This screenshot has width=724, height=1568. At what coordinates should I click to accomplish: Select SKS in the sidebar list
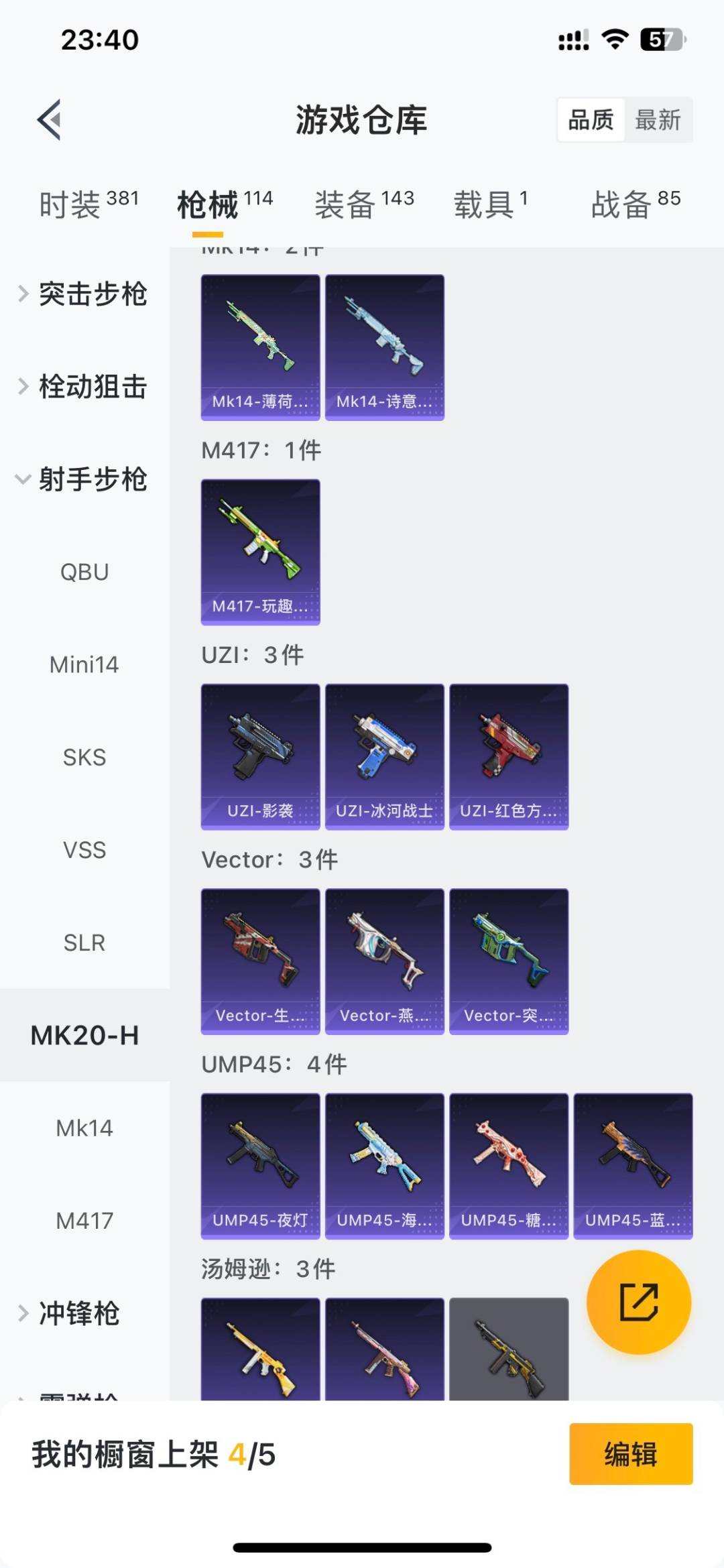pos(84,758)
